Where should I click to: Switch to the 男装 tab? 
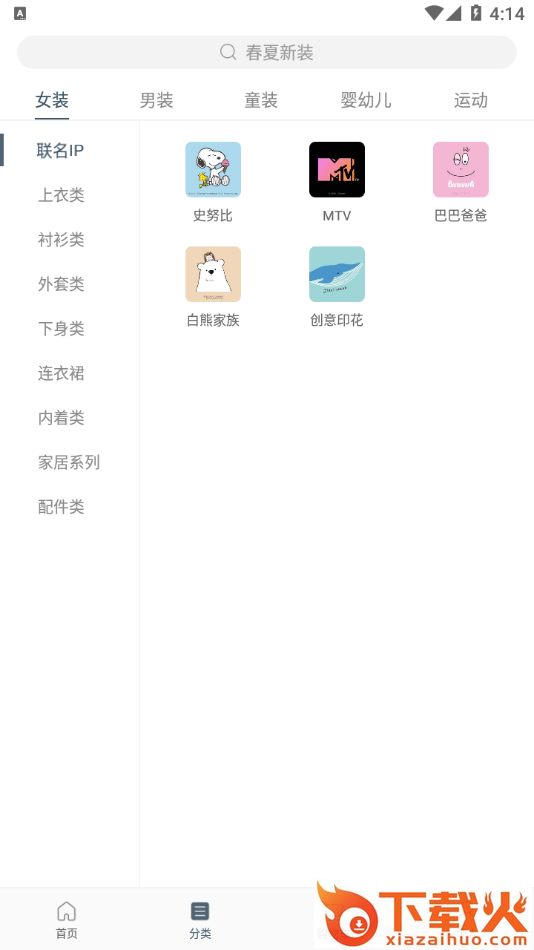coord(156,100)
